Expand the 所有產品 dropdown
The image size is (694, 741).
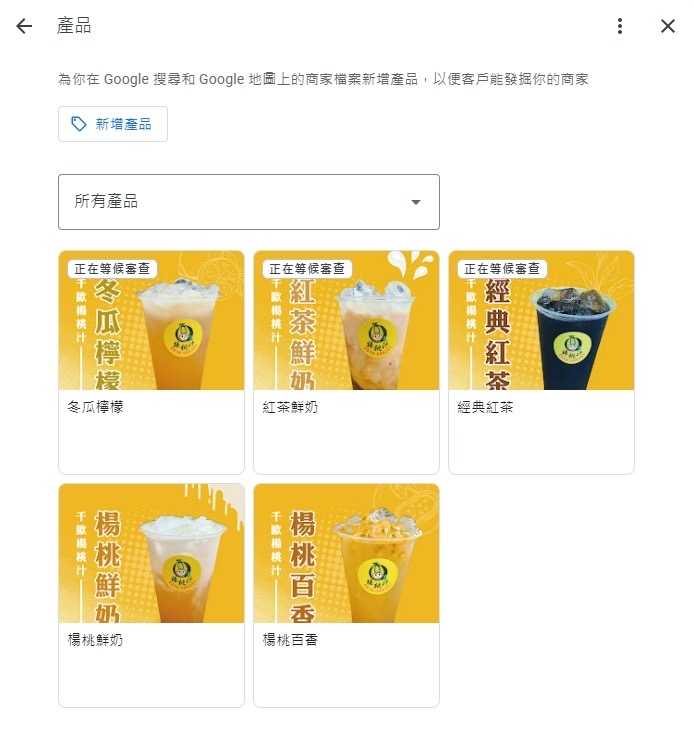coord(249,202)
